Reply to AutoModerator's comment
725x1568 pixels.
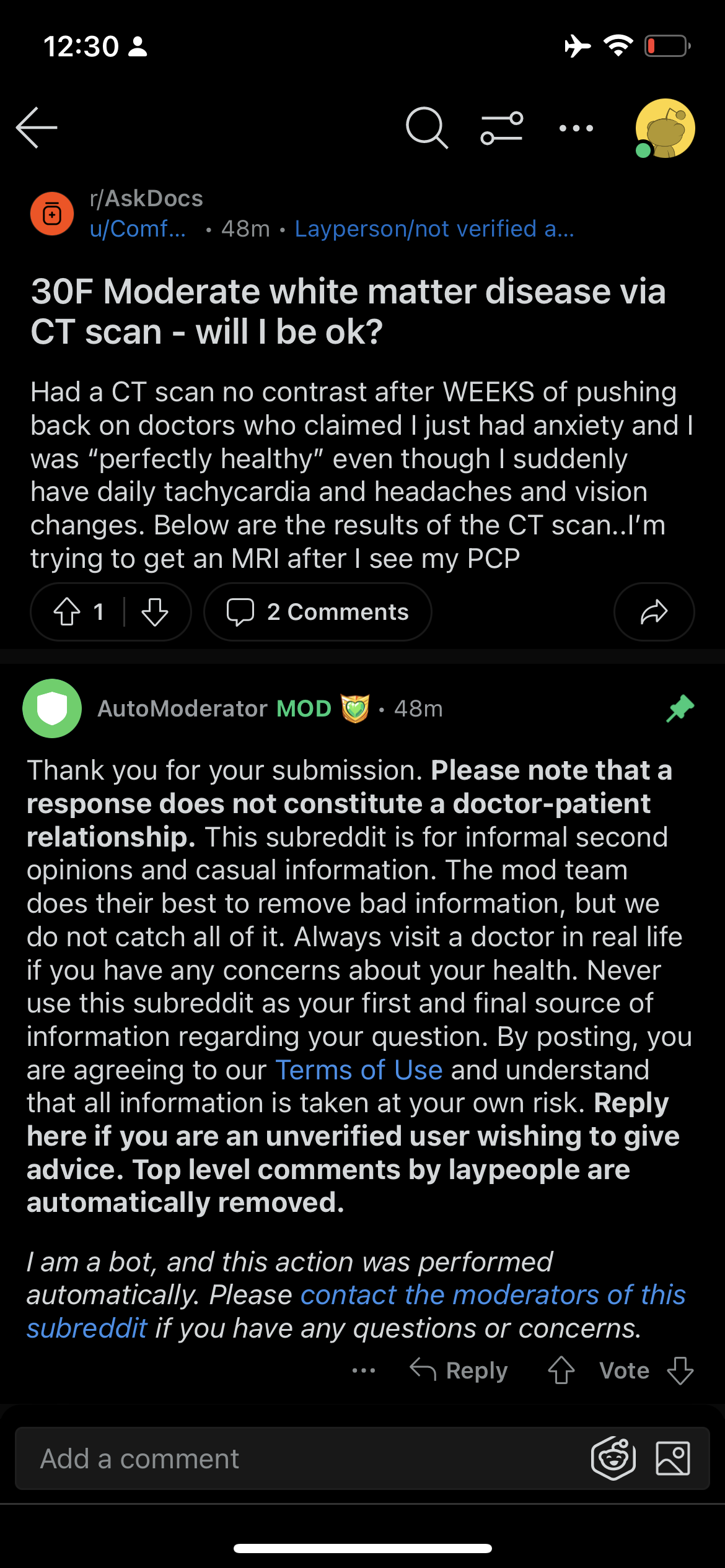(x=459, y=1370)
